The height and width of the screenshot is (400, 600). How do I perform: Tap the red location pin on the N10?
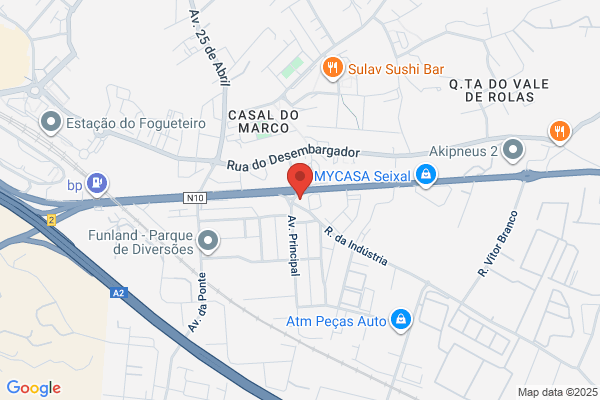(300, 180)
